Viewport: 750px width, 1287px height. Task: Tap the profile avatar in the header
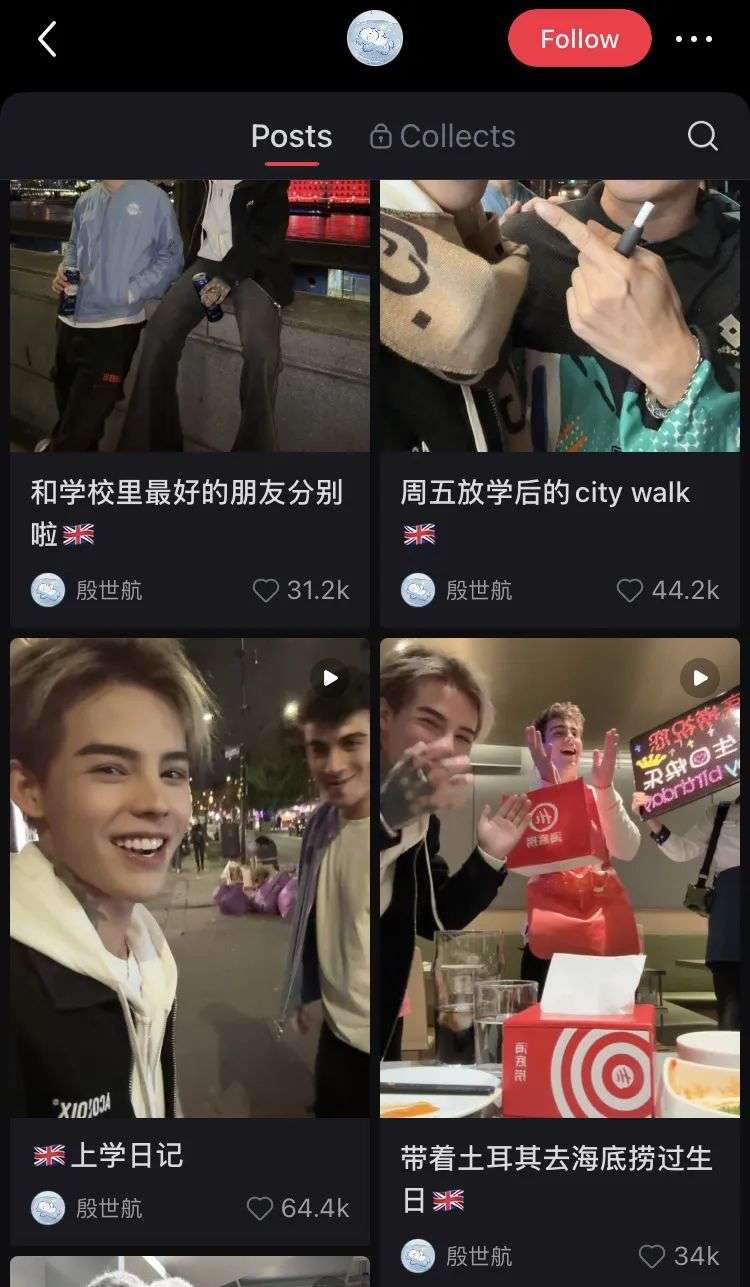click(375, 39)
